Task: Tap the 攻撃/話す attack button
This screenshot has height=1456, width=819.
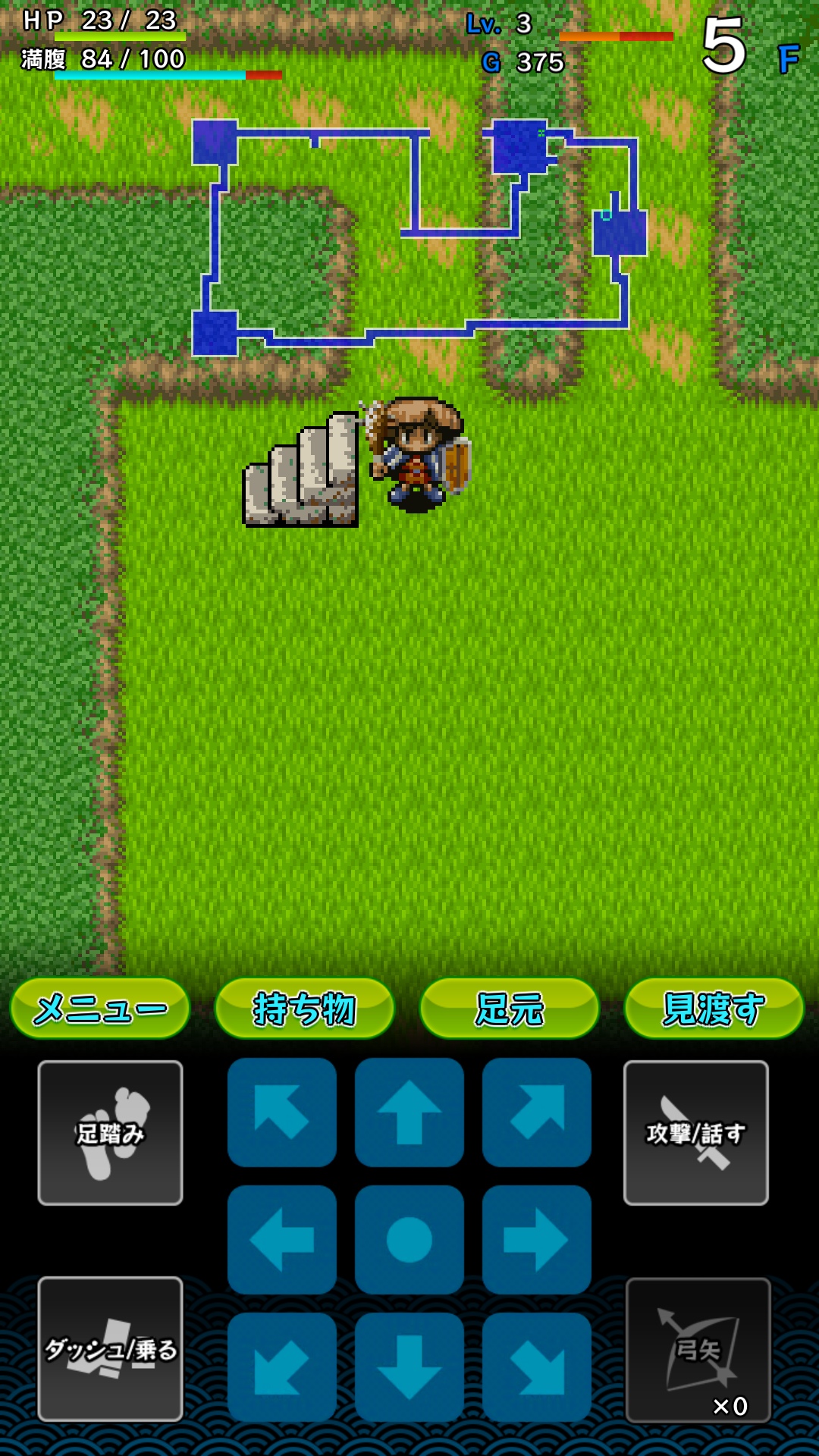Action: pyautogui.click(x=696, y=1133)
